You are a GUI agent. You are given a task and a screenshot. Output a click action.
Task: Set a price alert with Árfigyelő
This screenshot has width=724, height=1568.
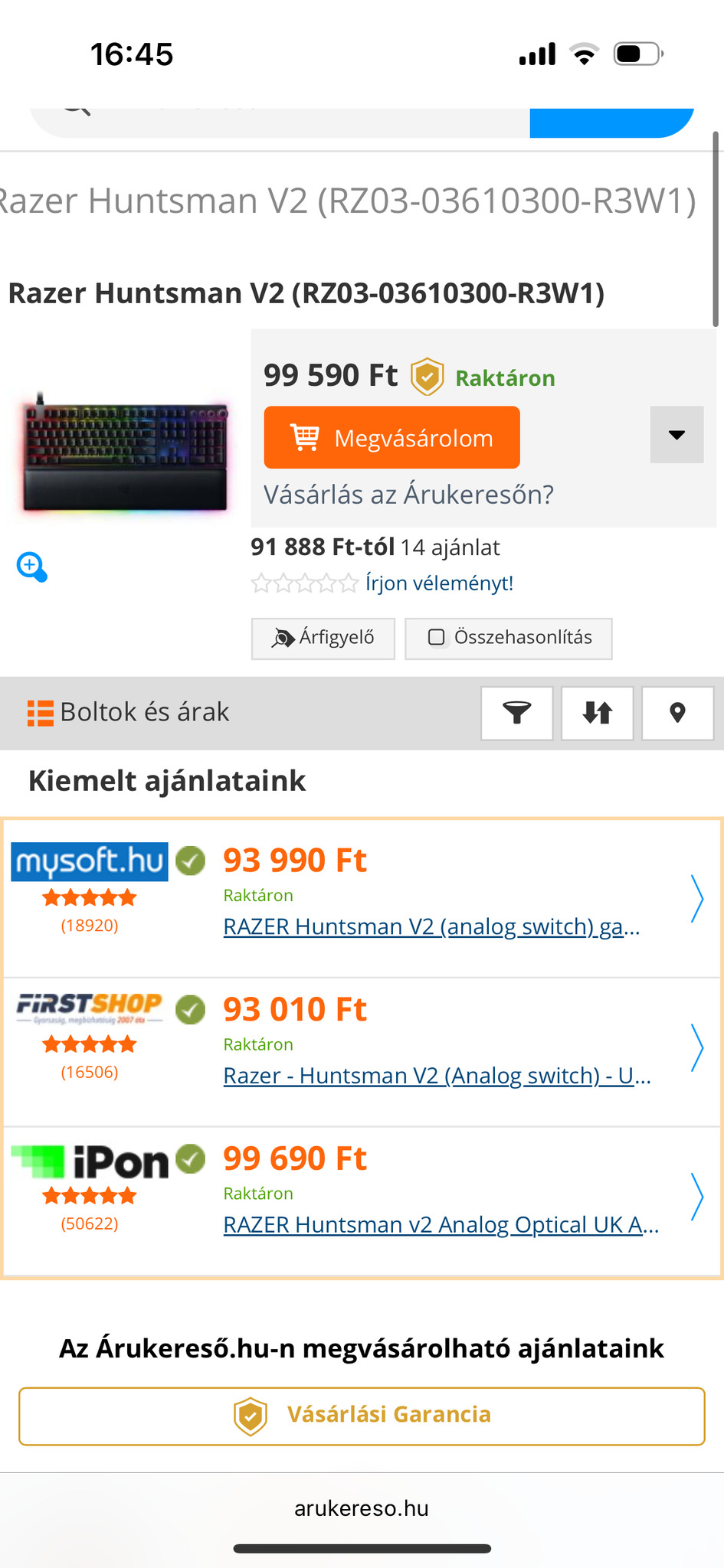tap(323, 638)
